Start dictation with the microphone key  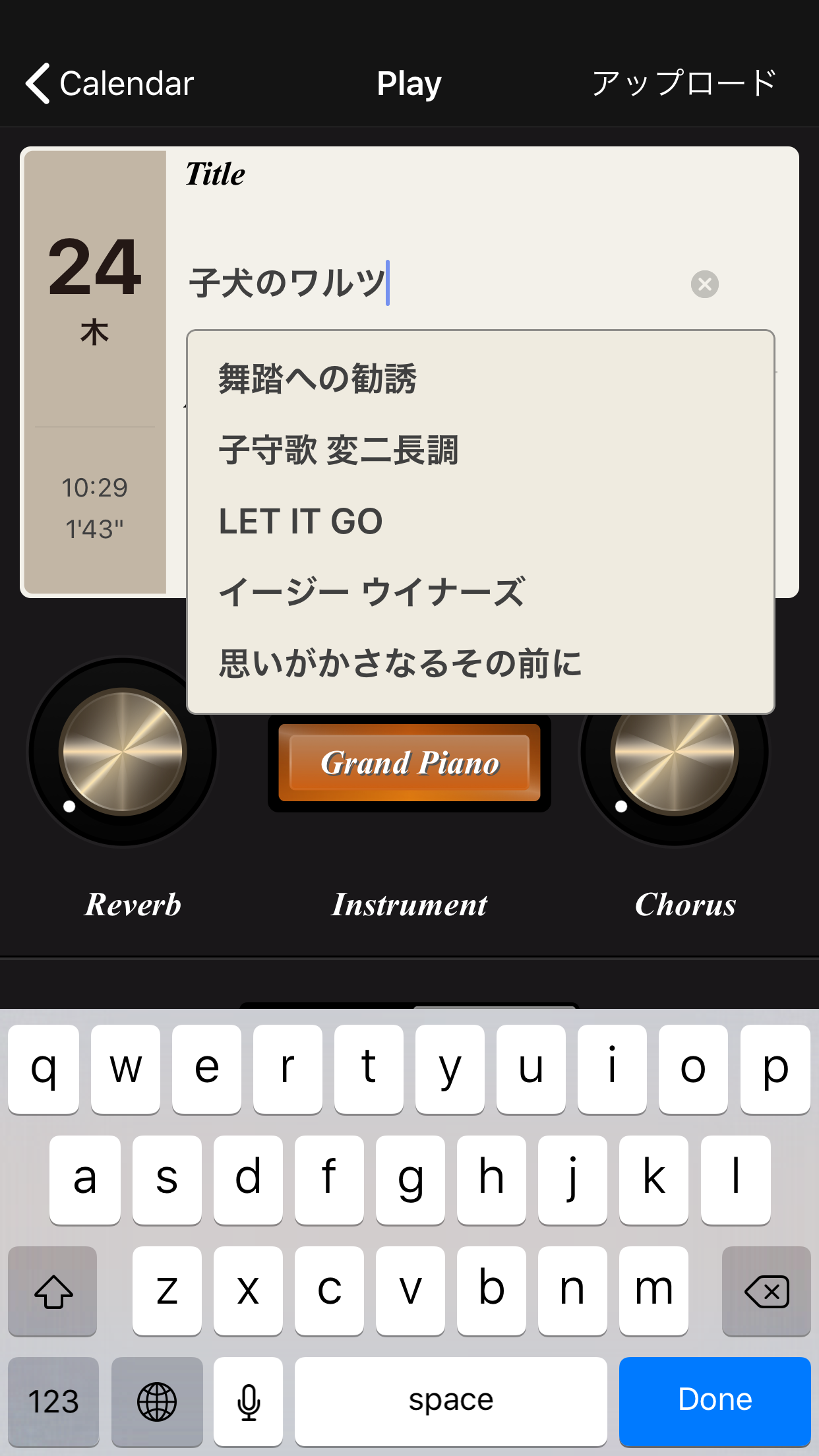(249, 1401)
